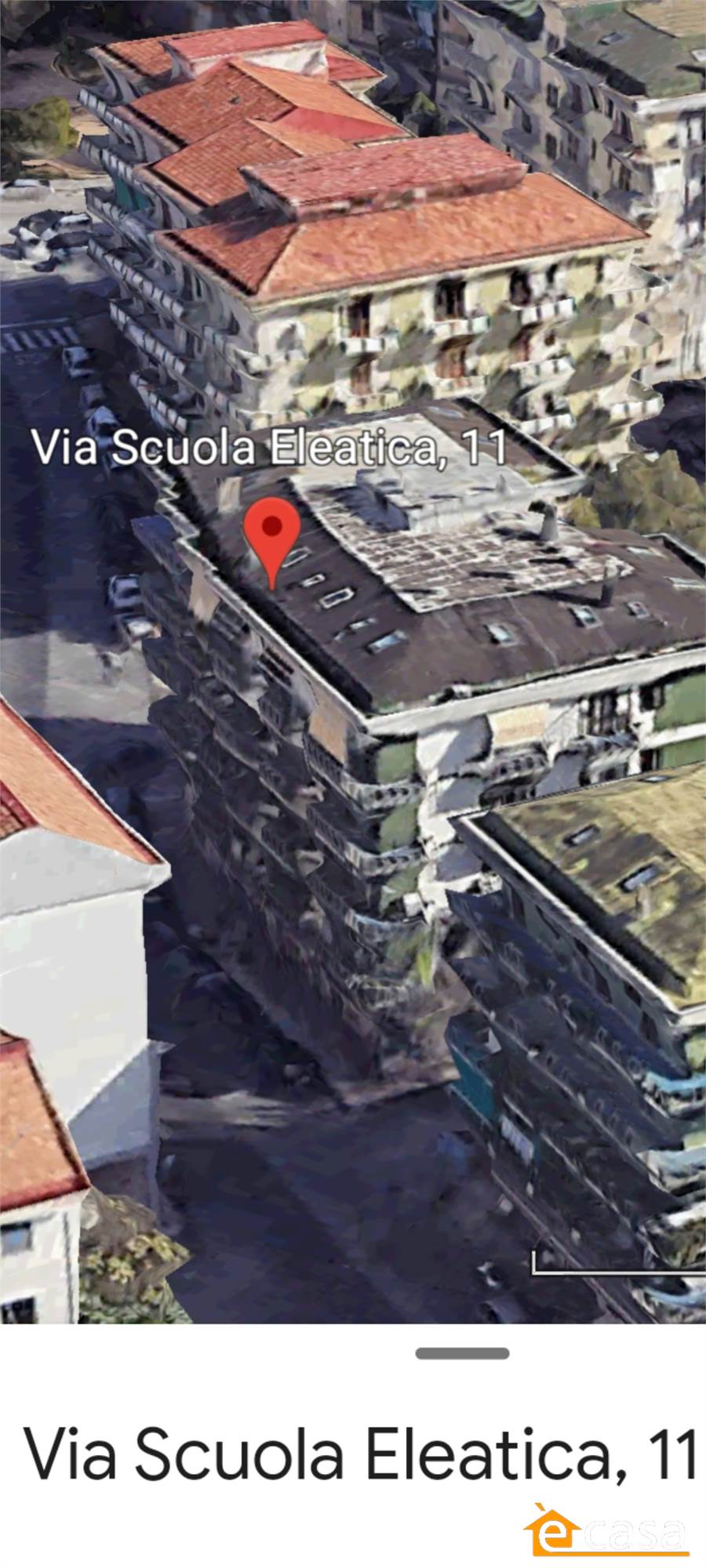Expand the bottom sheet using its handle
Screen dimensions: 706x1568
coord(463,1353)
